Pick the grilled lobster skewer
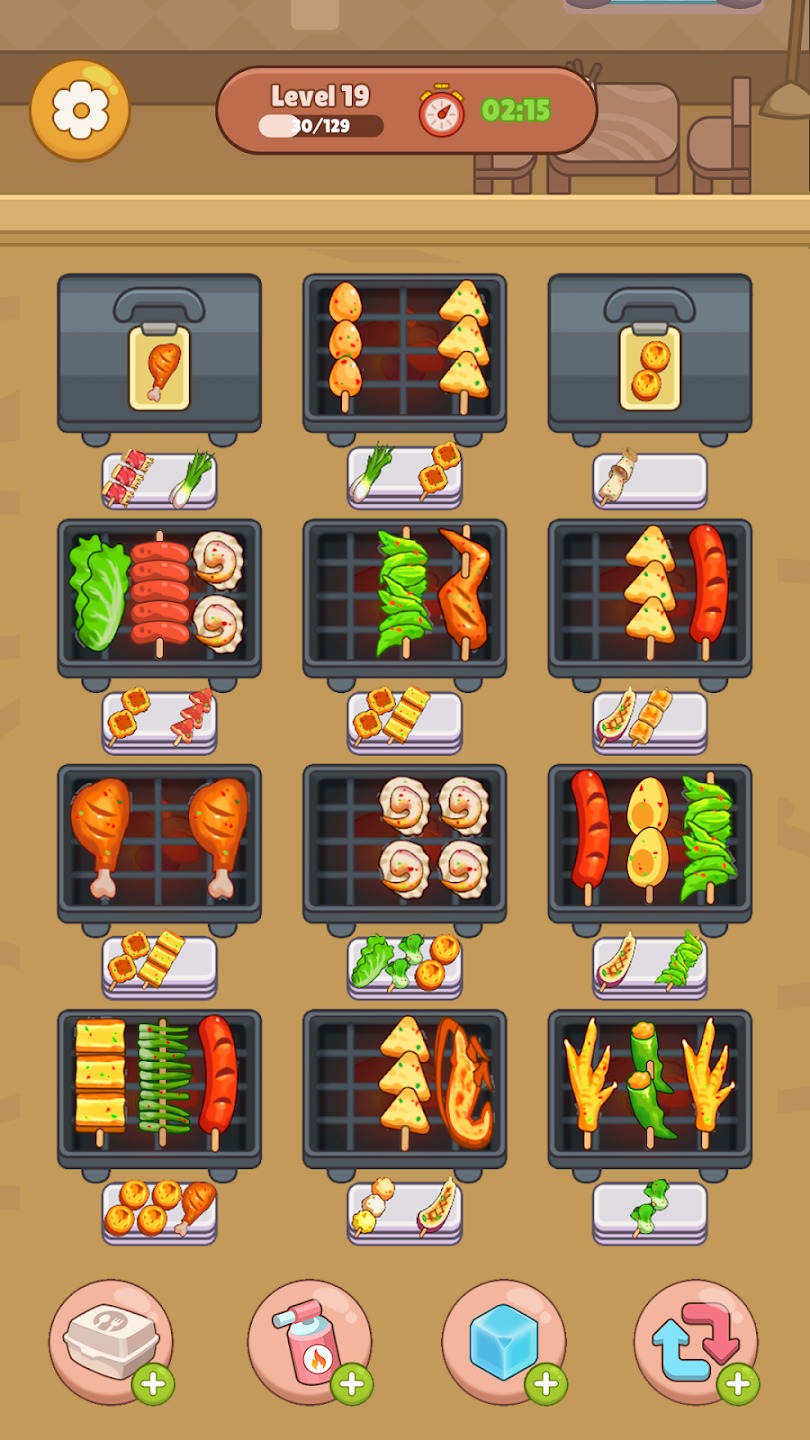Screen dimensions: 810x1440 coord(464,1082)
